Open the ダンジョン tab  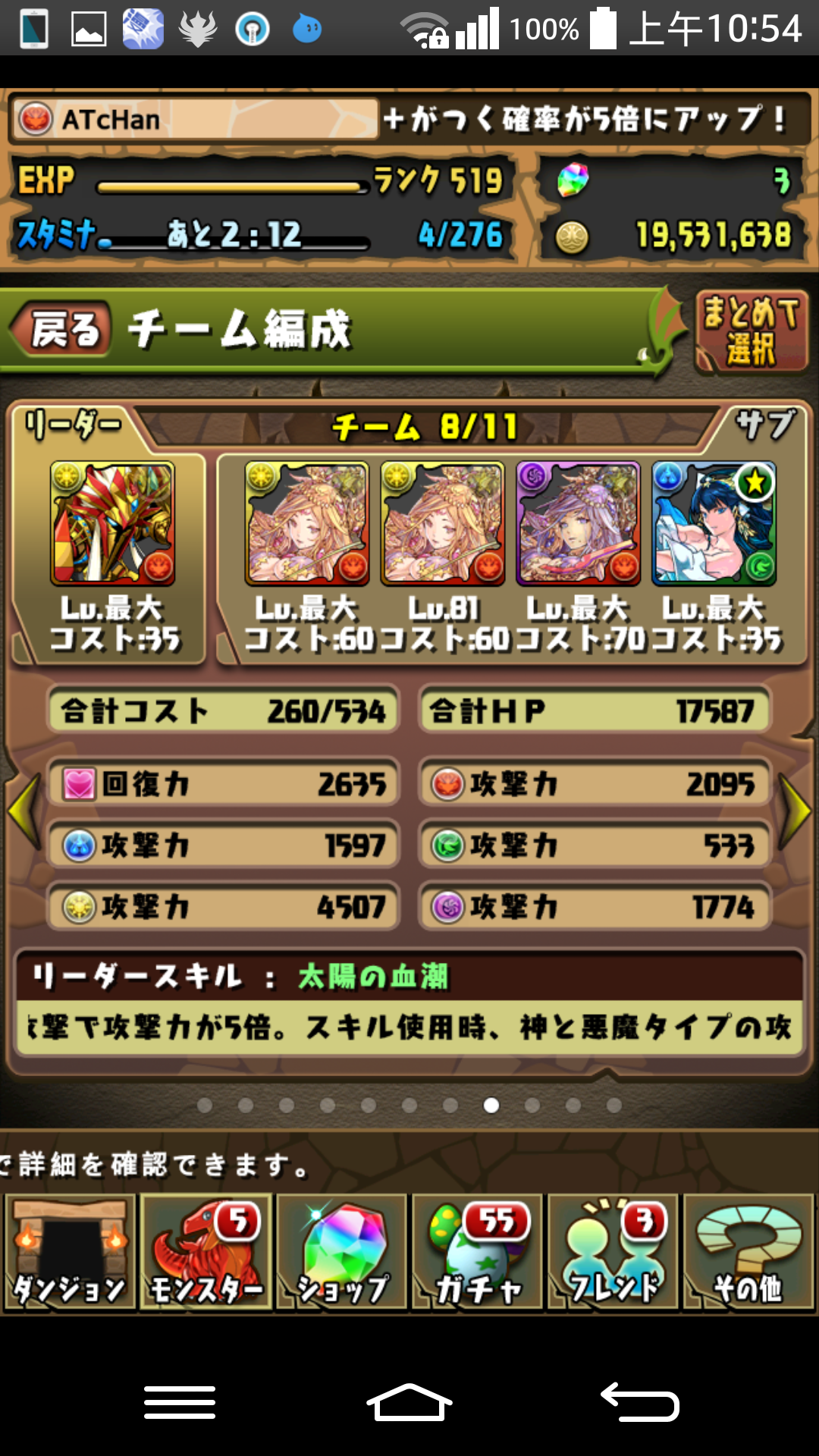coord(70,1251)
